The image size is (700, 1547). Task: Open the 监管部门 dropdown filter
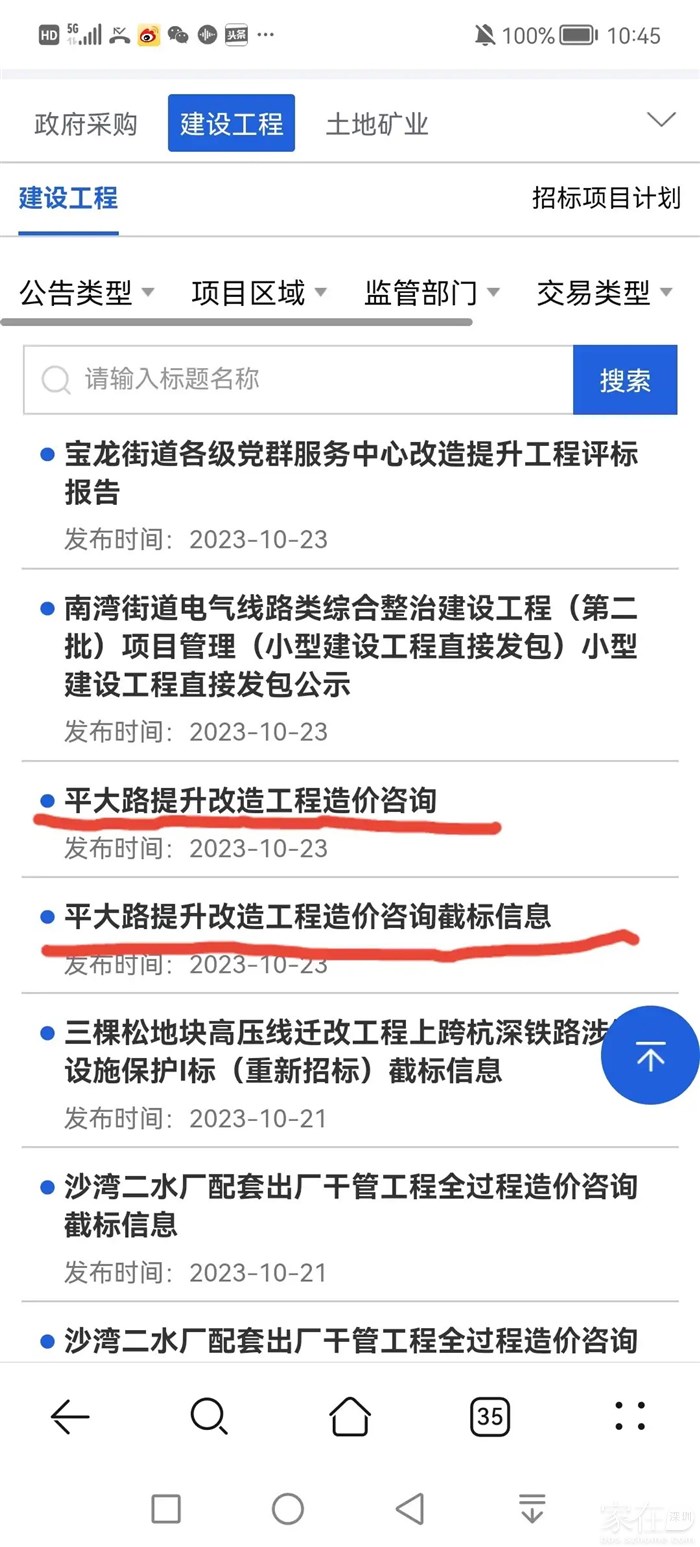[x=432, y=293]
